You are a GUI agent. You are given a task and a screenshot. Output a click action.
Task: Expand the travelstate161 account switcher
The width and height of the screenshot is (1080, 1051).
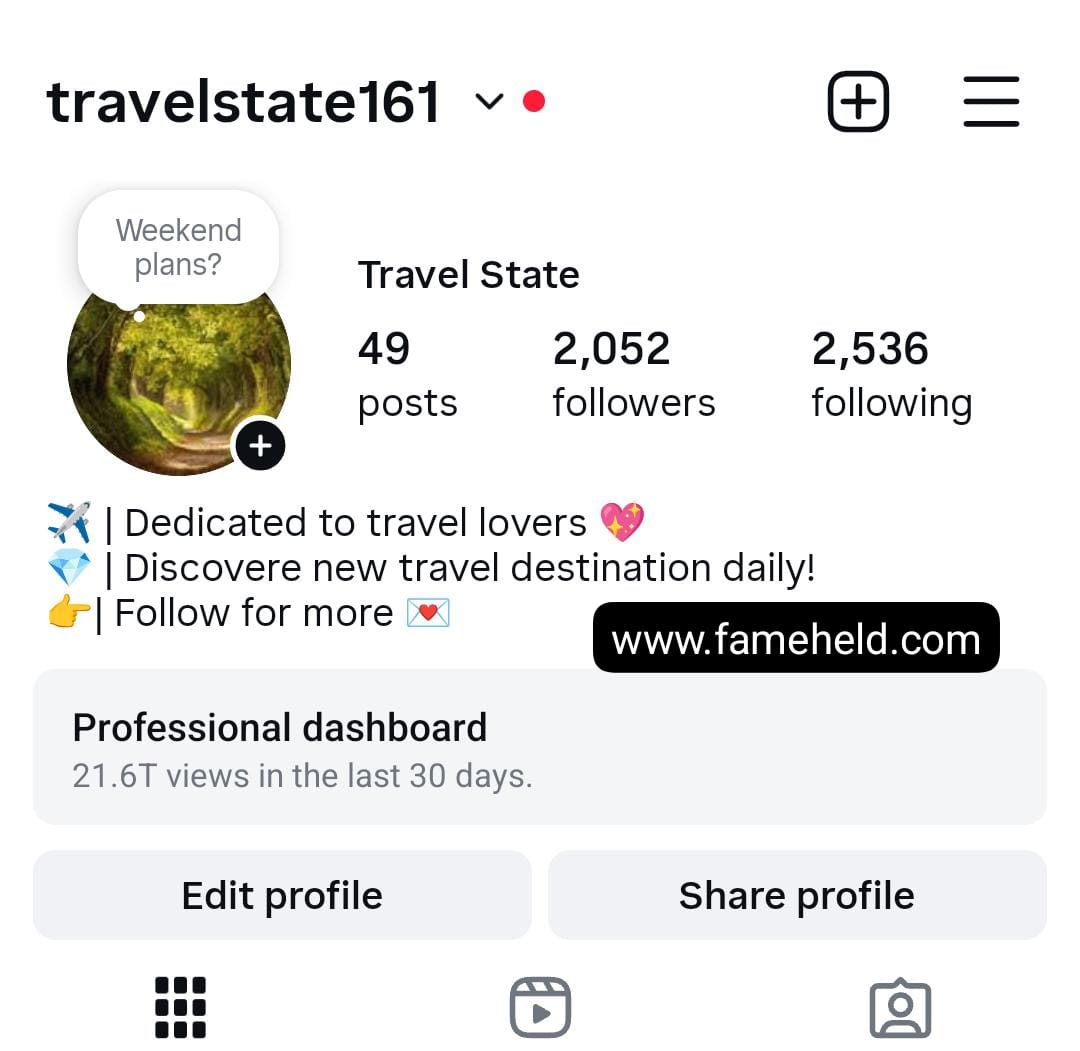[488, 101]
